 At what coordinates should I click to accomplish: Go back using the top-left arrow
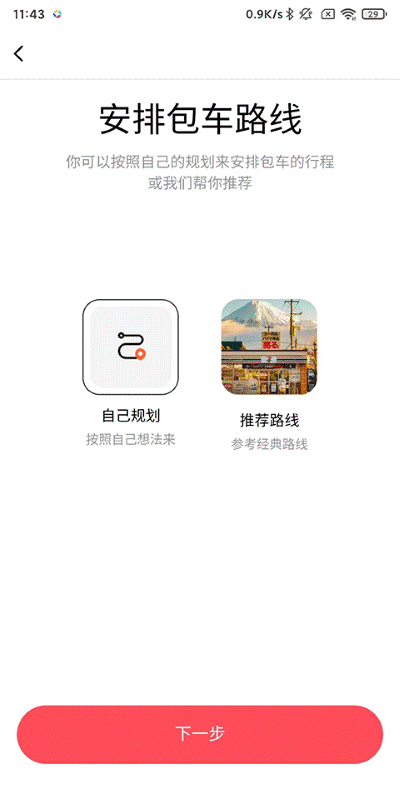(19, 54)
